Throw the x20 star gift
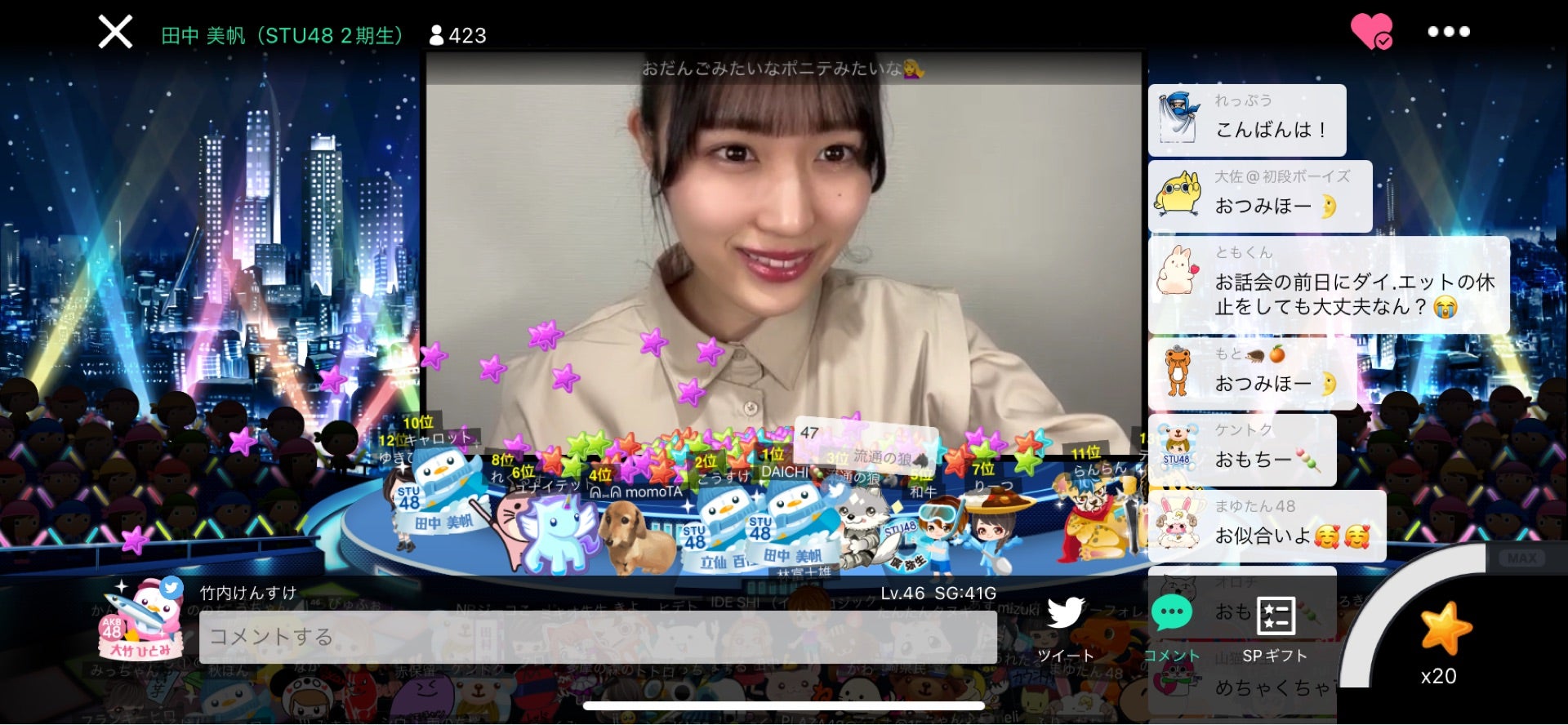 click(x=1444, y=630)
